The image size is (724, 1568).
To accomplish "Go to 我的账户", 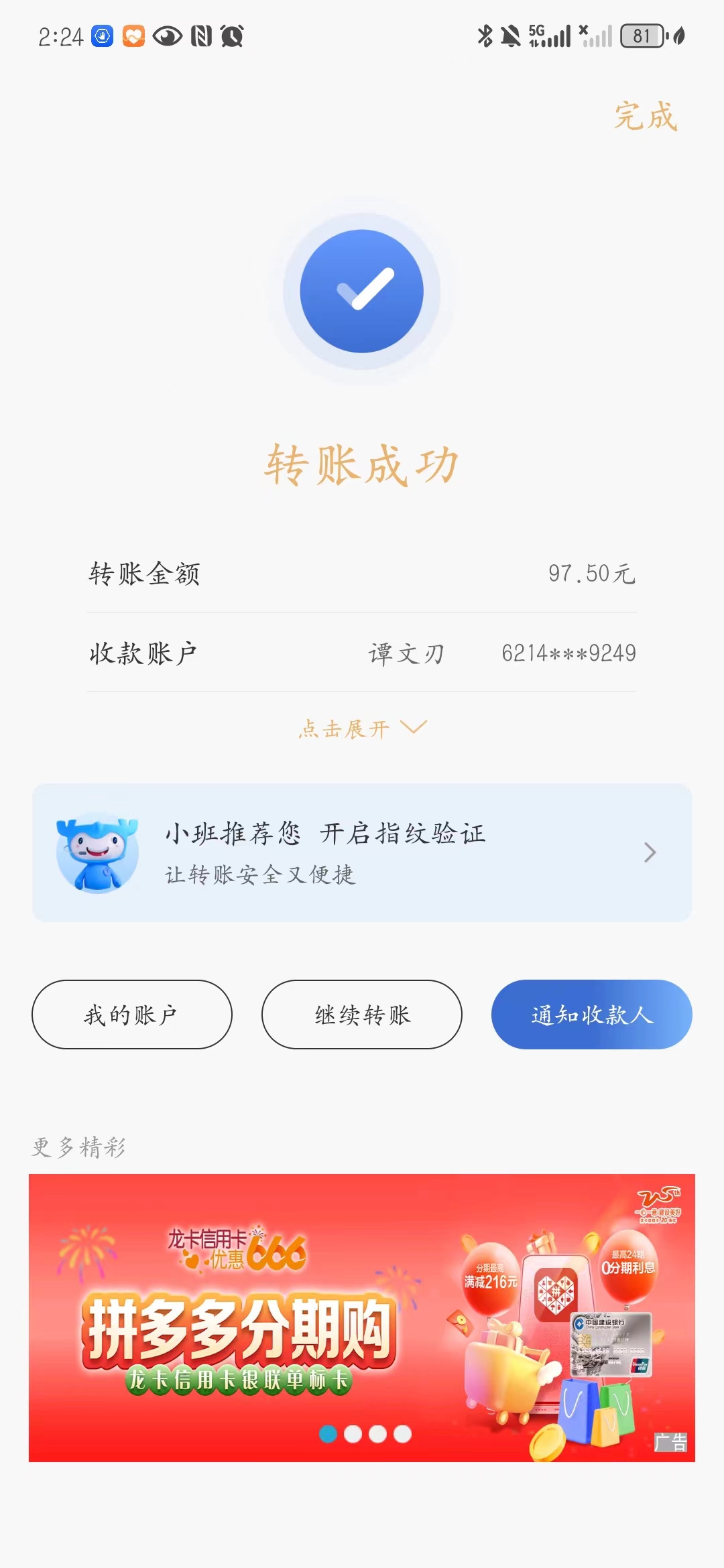I will (x=132, y=1015).
